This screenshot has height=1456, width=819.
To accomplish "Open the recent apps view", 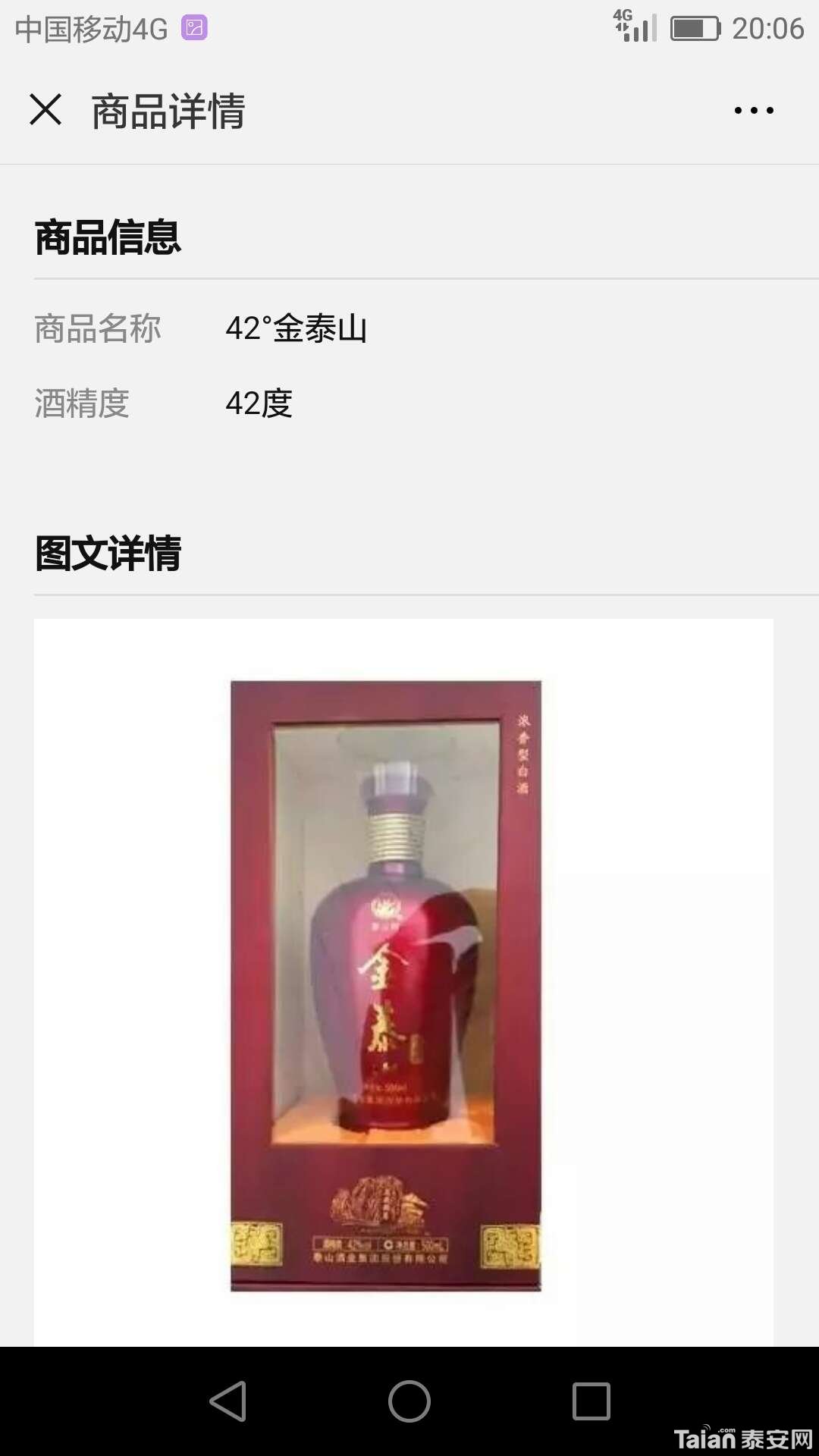I will (591, 1401).
